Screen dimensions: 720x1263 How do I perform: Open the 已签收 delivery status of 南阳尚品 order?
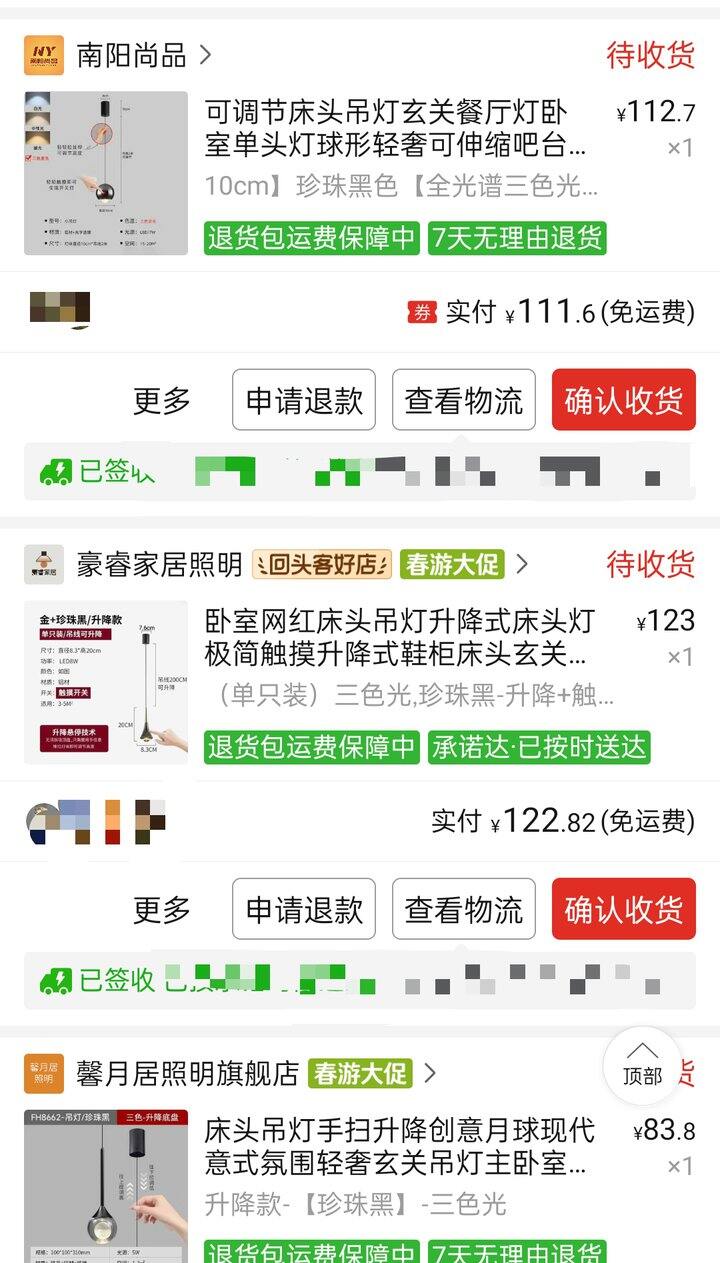pos(100,472)
